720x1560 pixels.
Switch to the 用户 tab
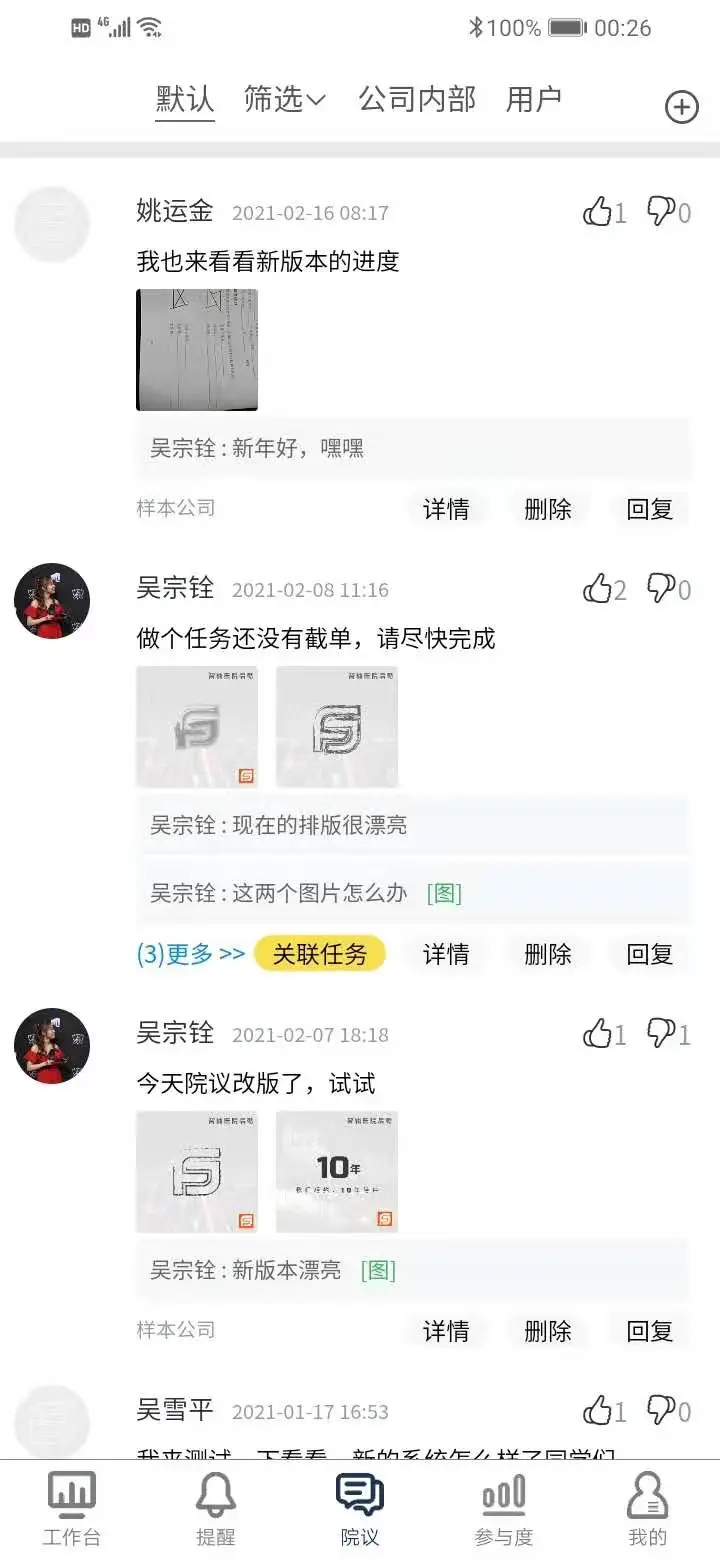point(533,99)
